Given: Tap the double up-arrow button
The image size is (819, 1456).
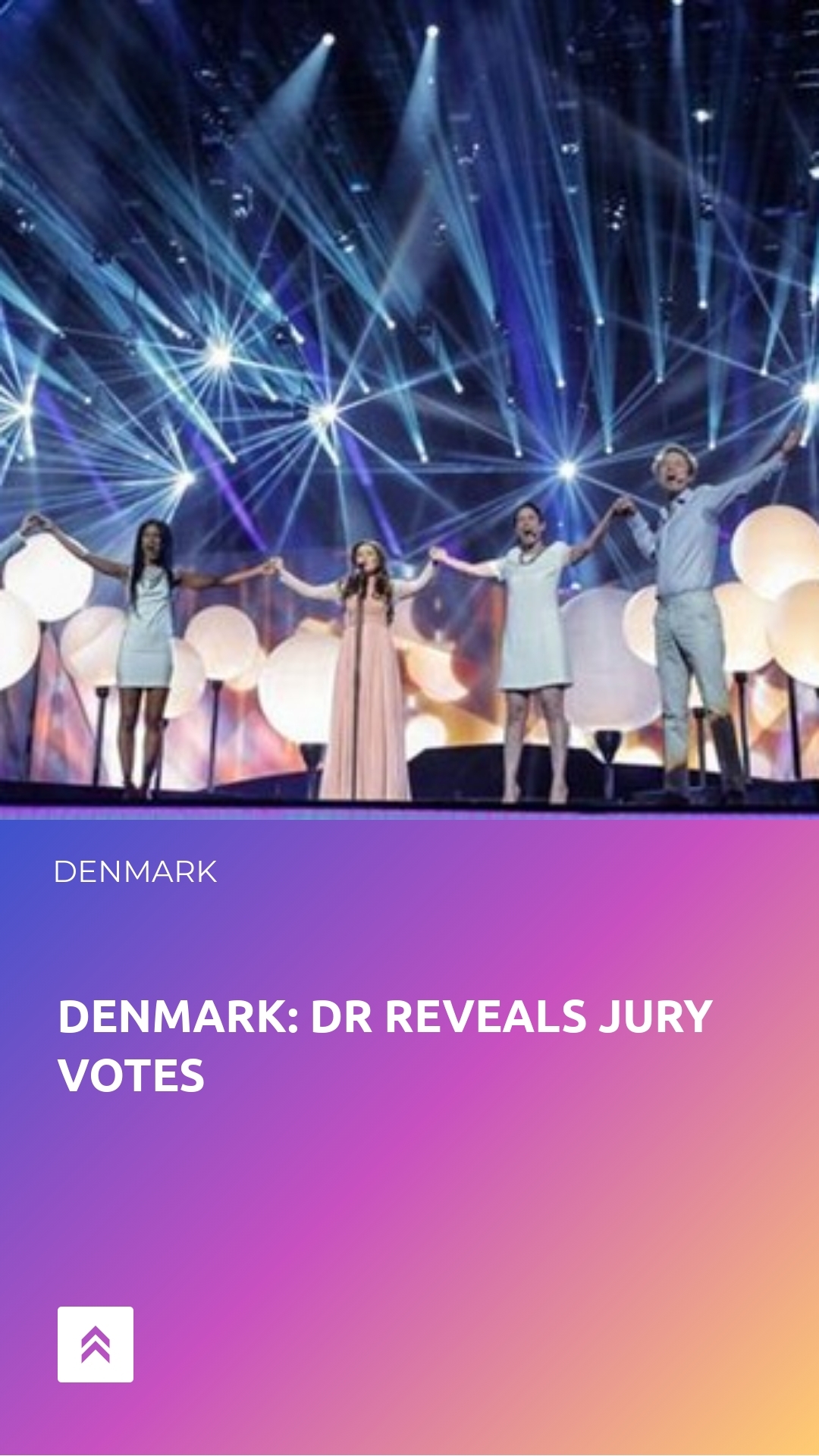Looking at the screenshot, I should (x=96, y=1344).
